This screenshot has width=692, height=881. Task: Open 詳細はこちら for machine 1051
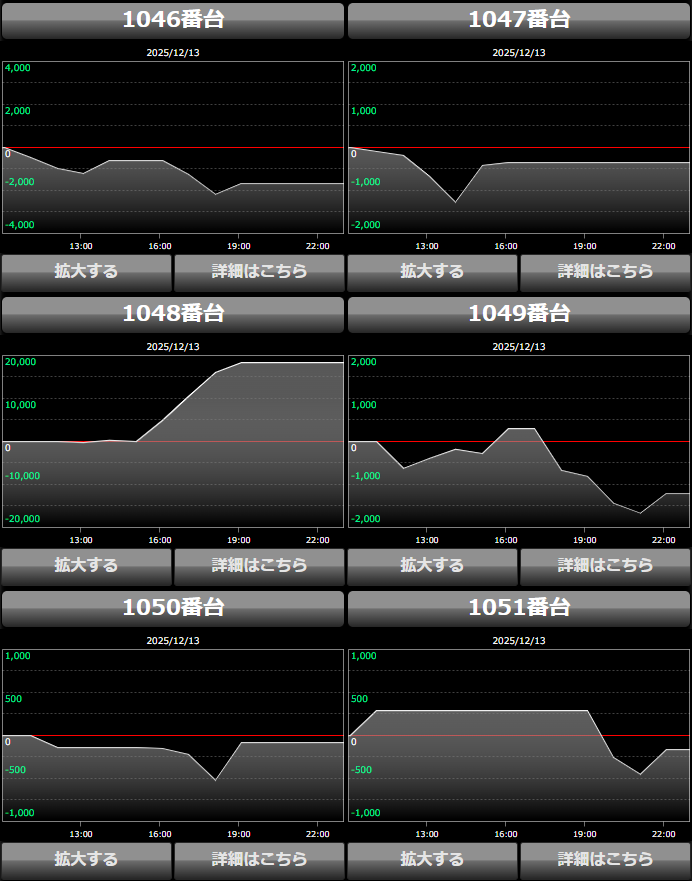[x=605, y=860]
